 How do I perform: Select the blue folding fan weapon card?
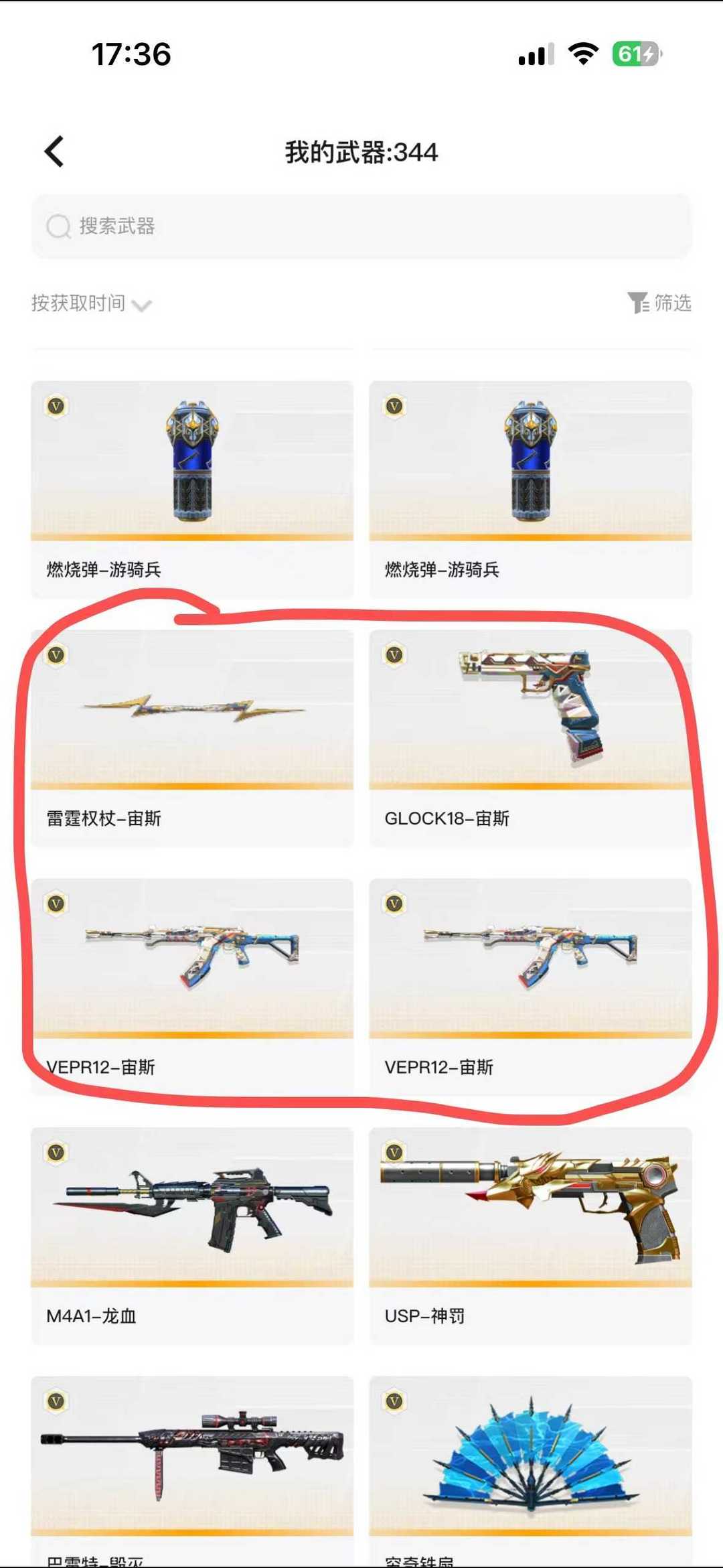(530, 1467)
